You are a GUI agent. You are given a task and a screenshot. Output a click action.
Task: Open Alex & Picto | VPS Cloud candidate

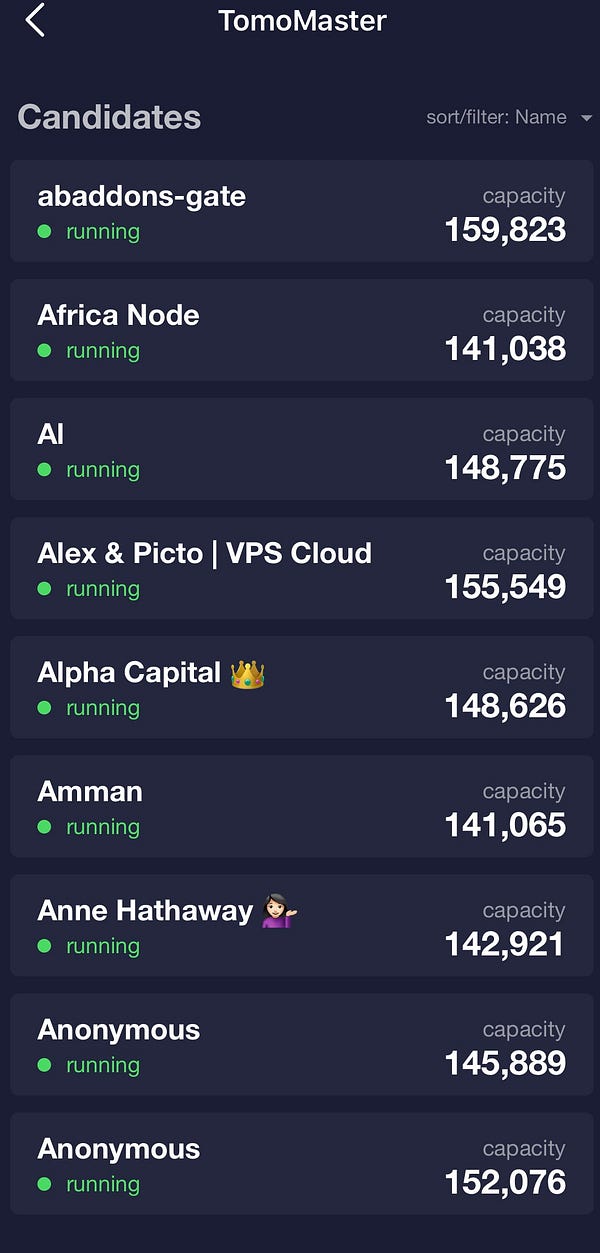(301, 568)
